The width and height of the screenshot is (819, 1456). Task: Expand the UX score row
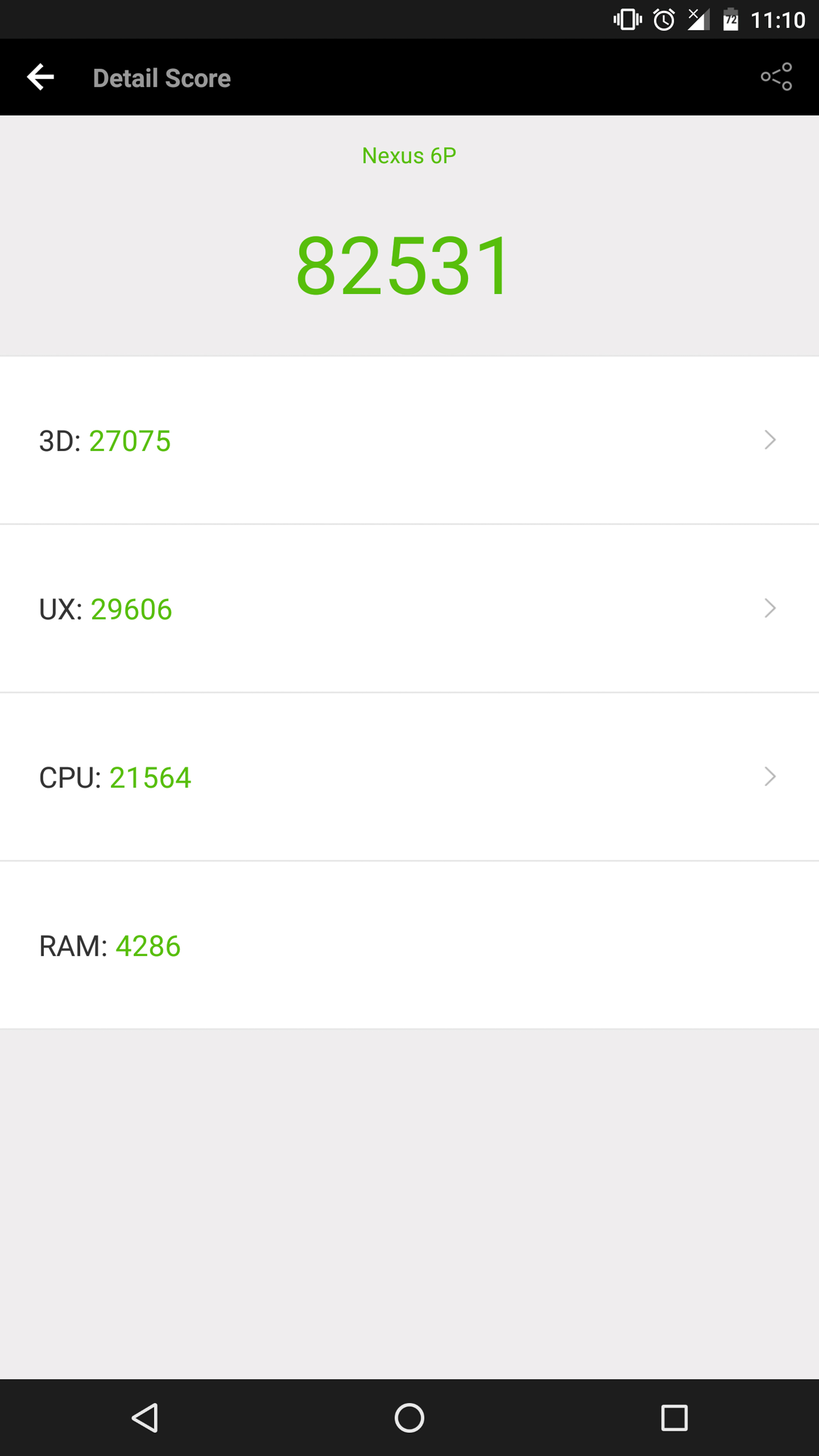(409, 609)
